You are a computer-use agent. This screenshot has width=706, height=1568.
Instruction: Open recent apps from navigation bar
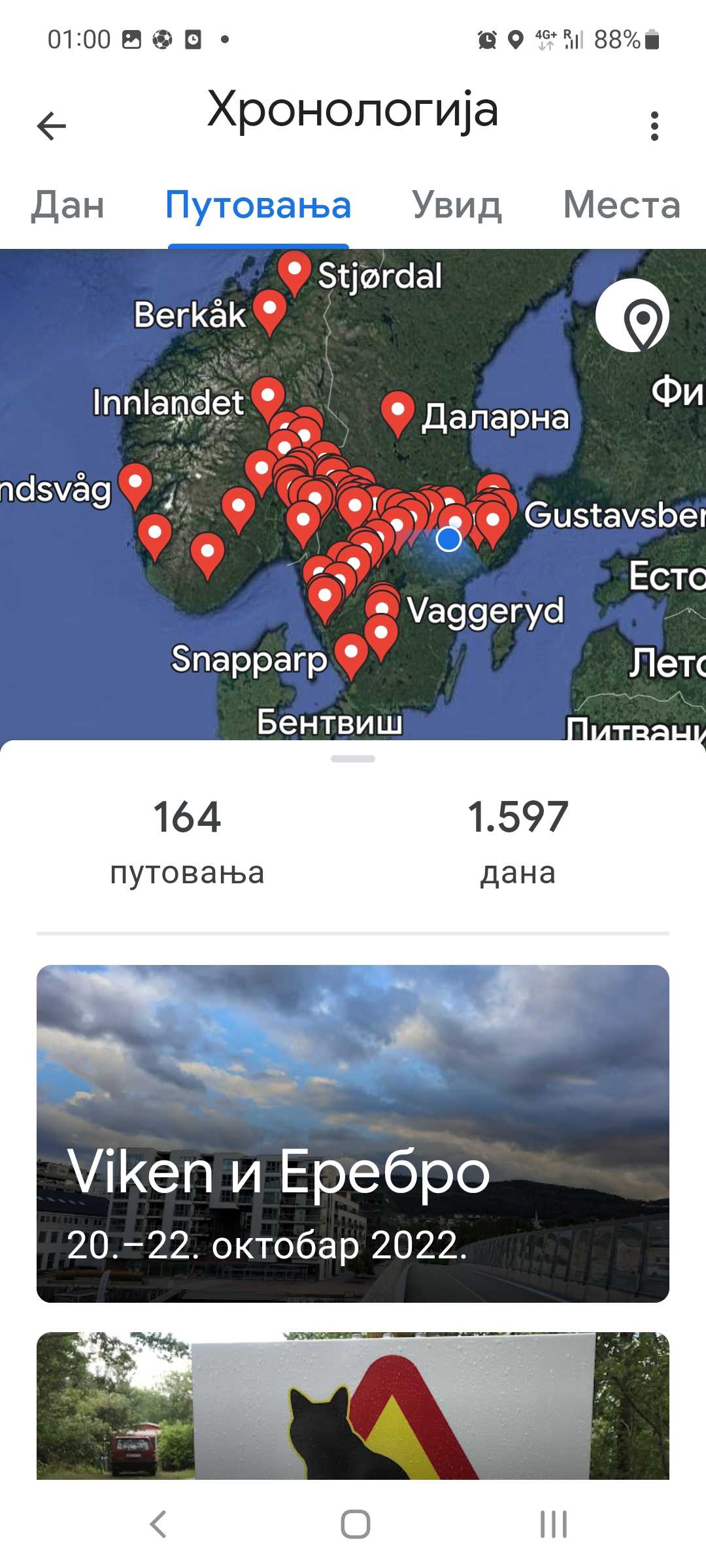[553, 1524]
